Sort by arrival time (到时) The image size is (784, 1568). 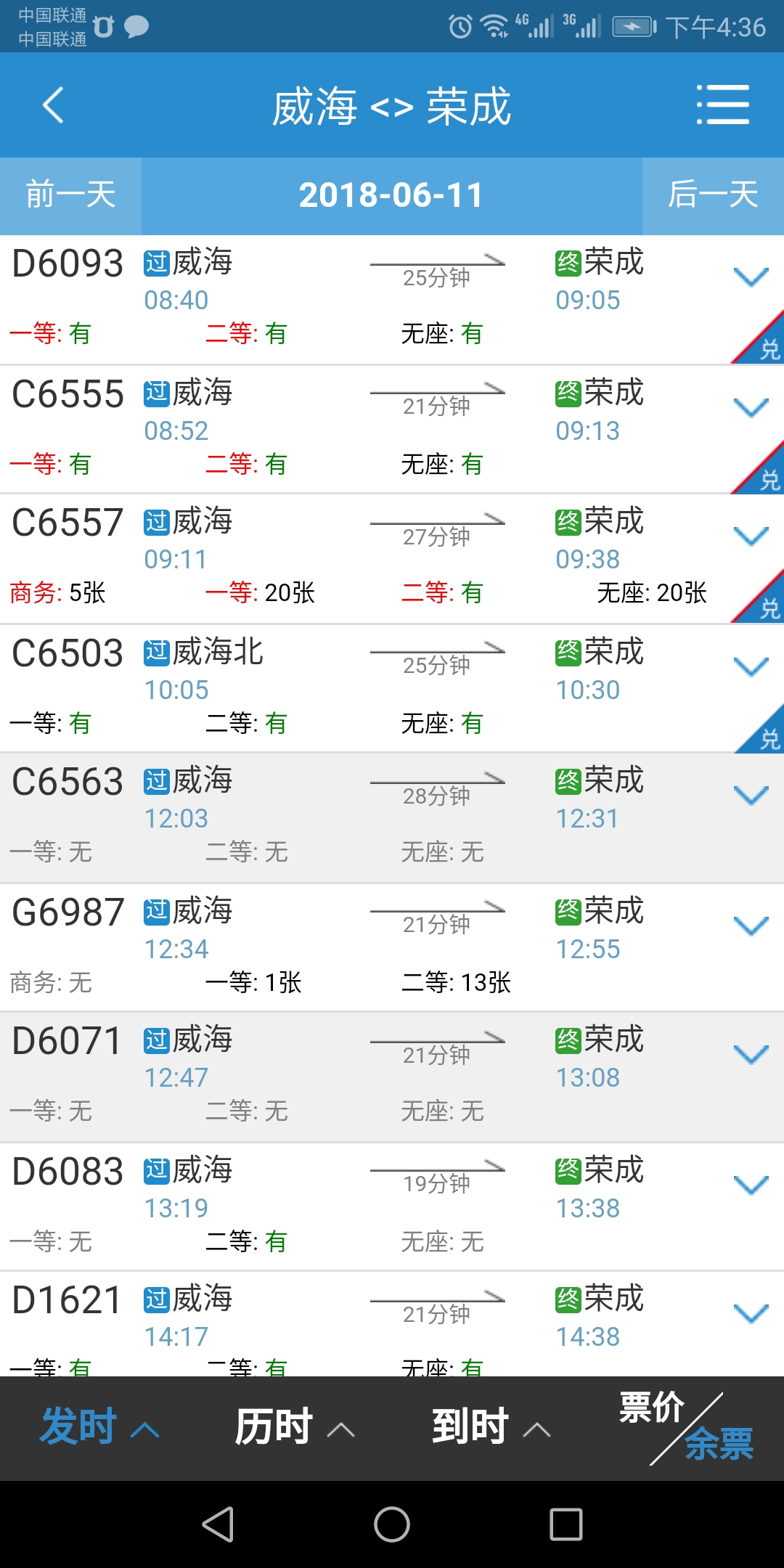click(x=490, y=1427)
